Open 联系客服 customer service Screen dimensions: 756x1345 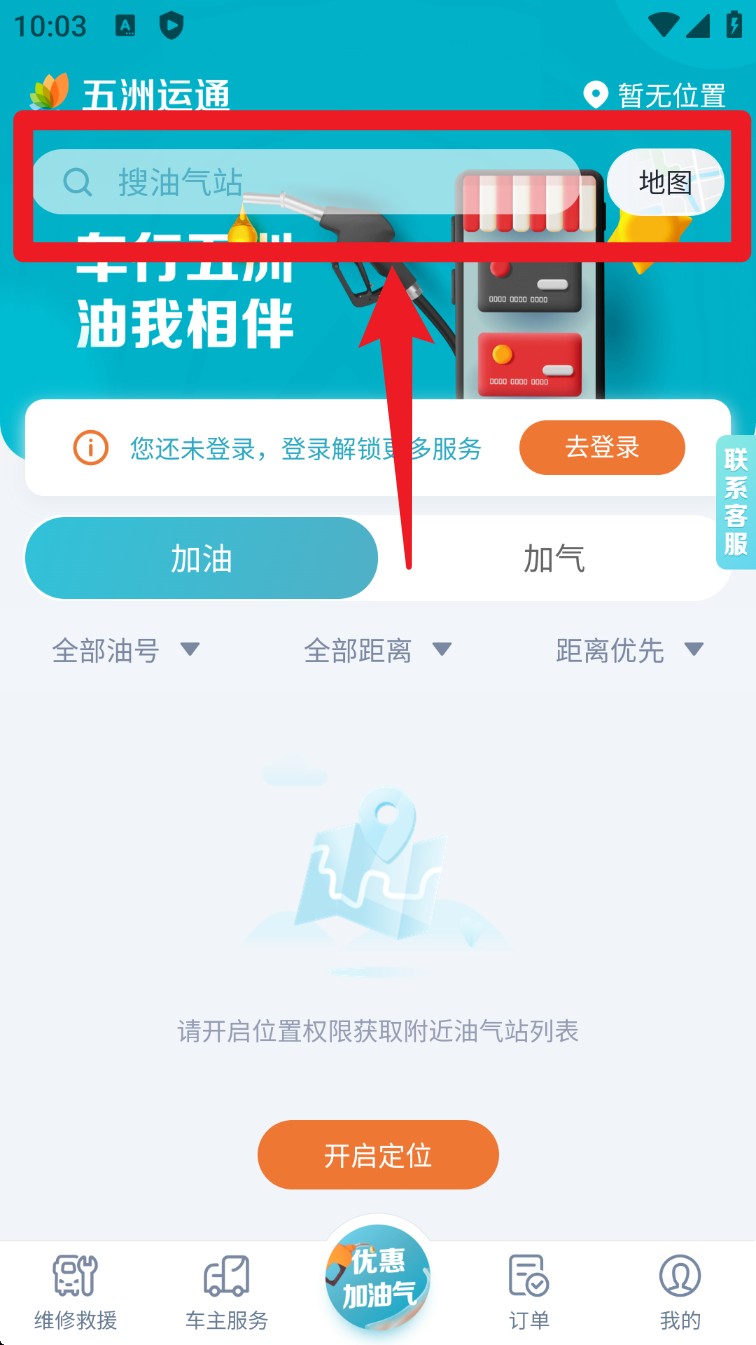736,502
